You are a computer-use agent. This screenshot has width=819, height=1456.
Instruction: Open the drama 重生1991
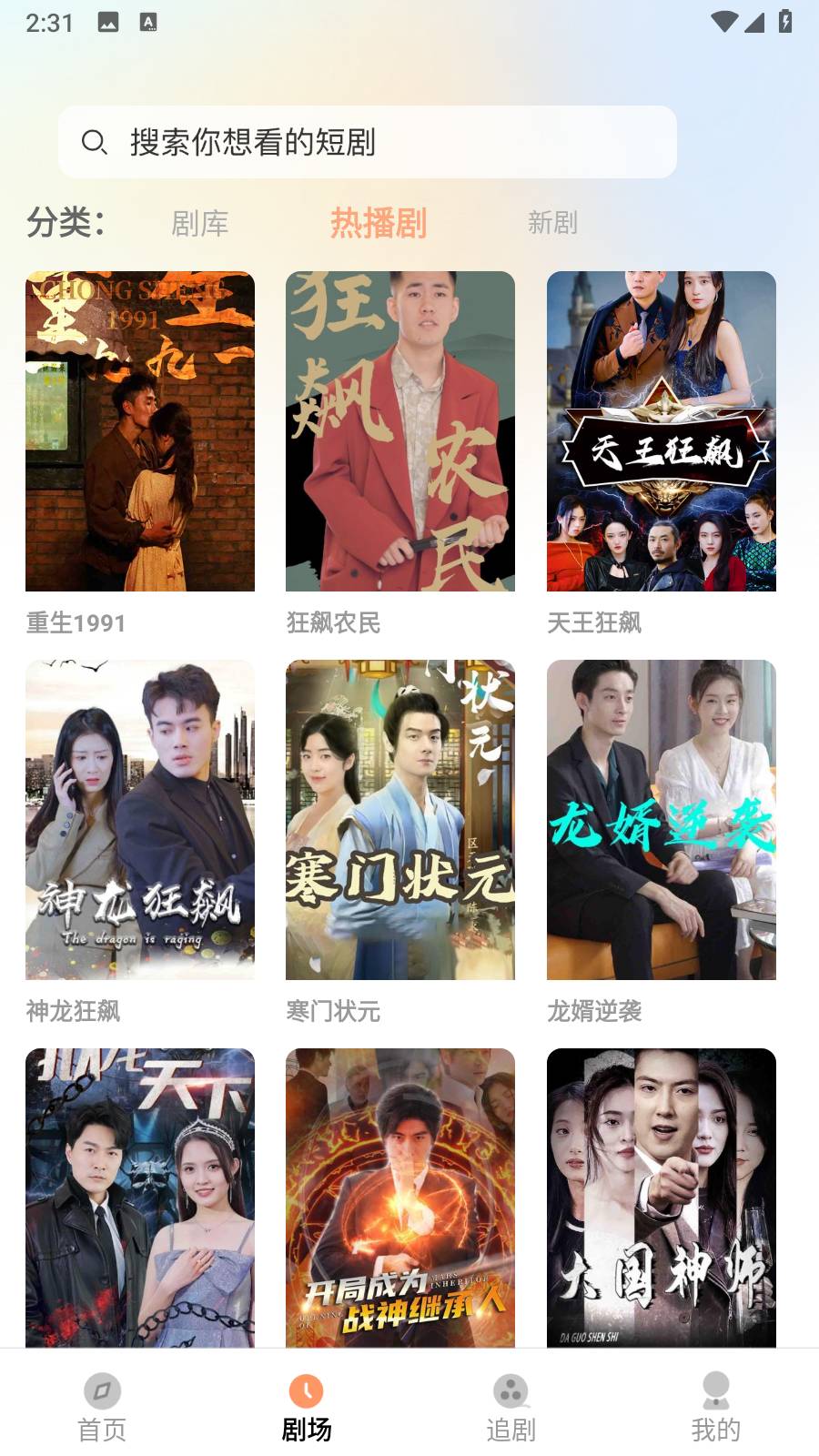click(140, 431)
